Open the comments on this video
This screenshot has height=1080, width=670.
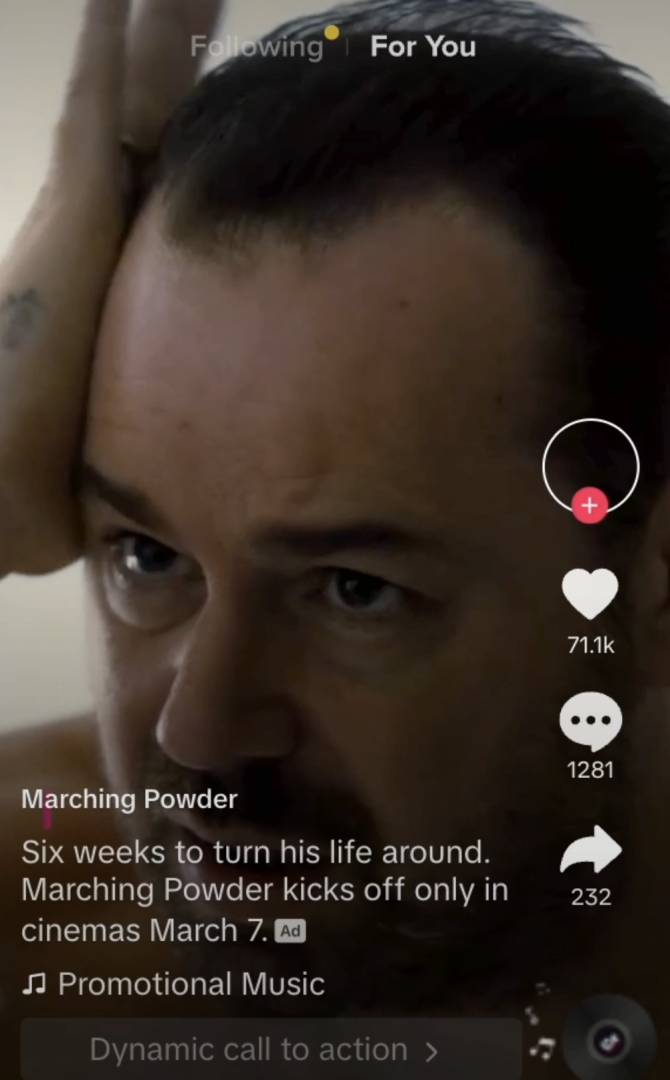pyautogui.click(x=590, y=720)
